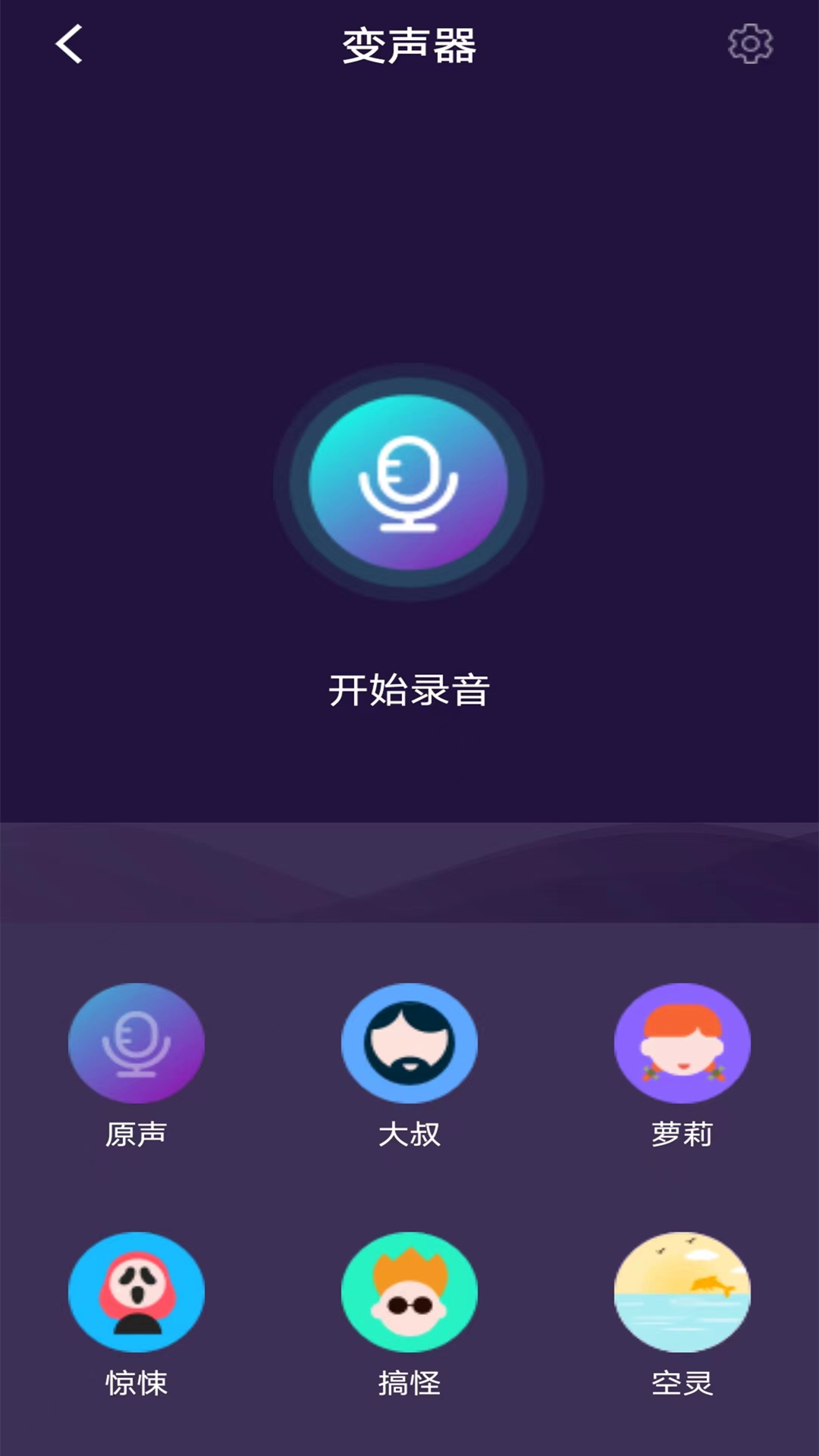The width and height of the screenshot is (819, 1456).
Task: Click the ocean sunset icon for 空灵
Action: 682,1289
